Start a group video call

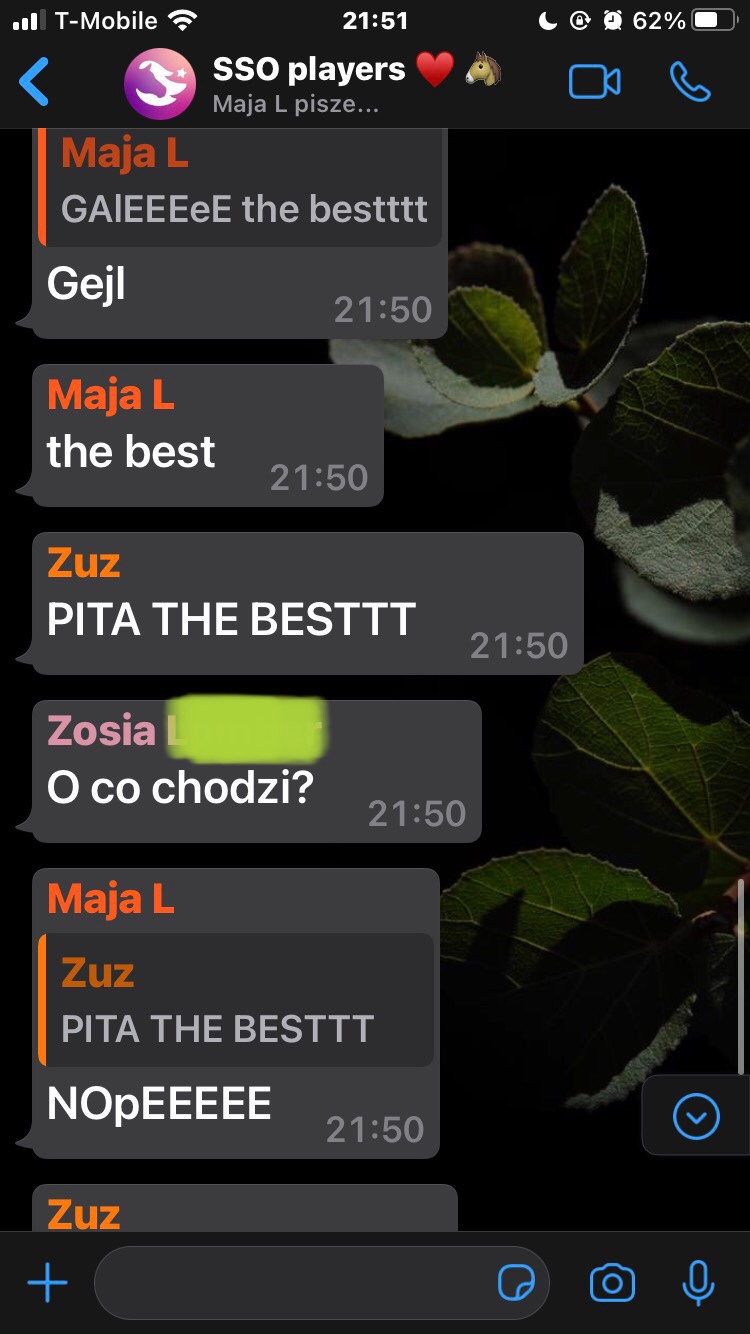coord(594,82)
